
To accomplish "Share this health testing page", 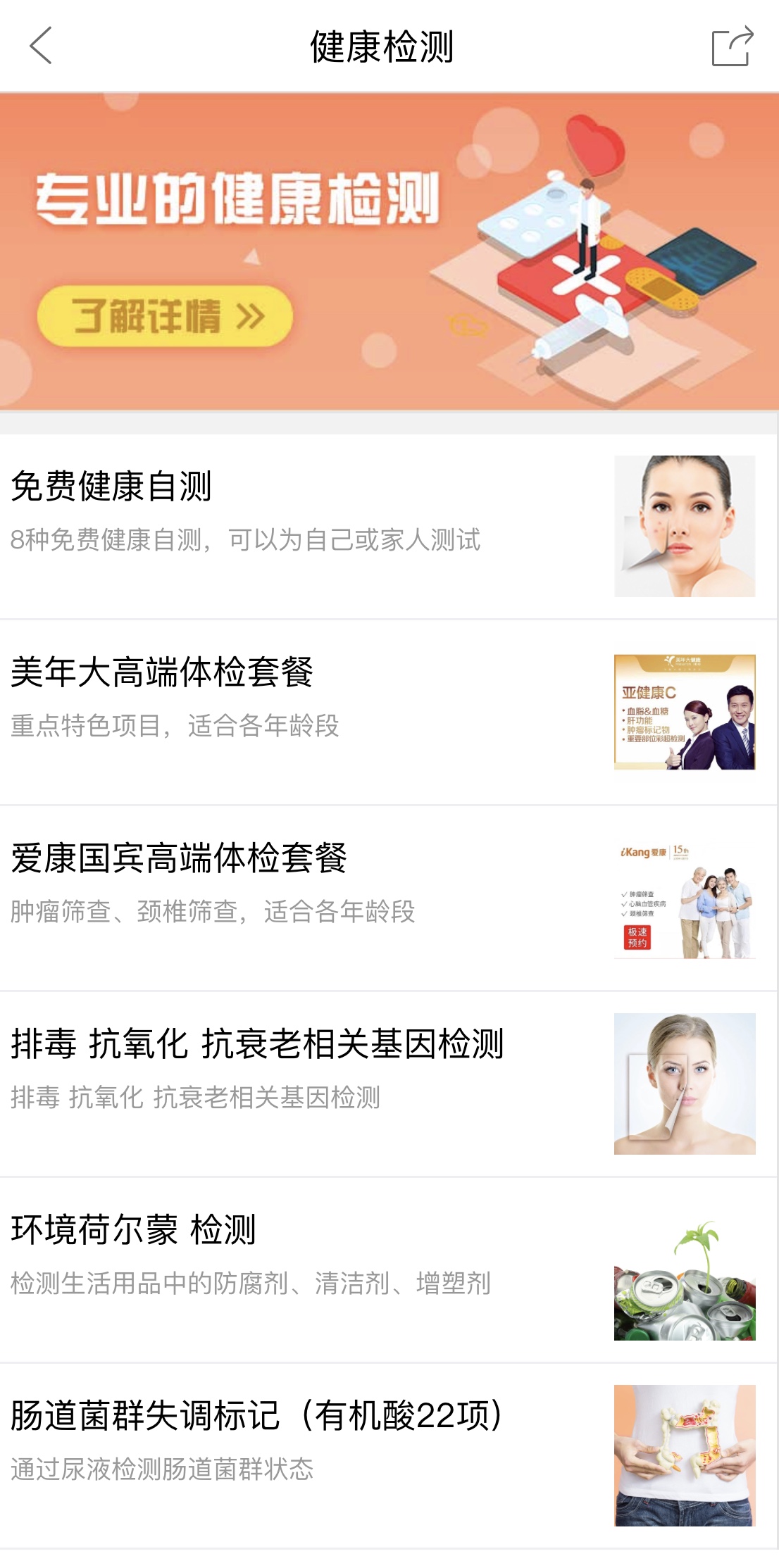I will point(732,46).
